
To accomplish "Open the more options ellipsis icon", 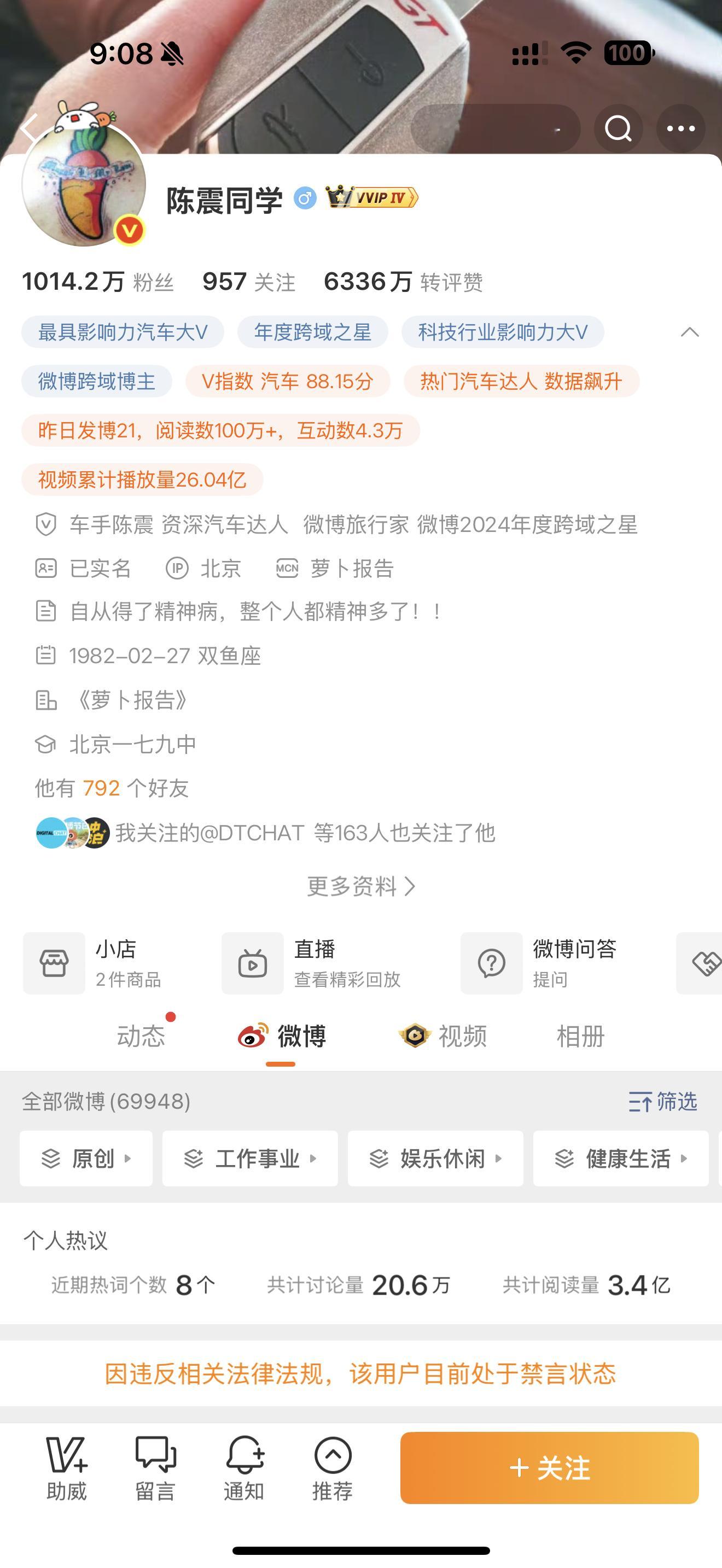I will (680, 128).
